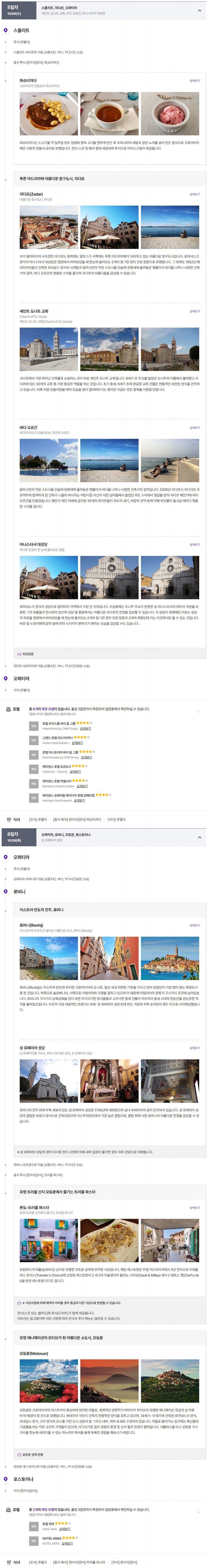Open details for Grand Hotel Adriatic I
The height and width of the screenshot is (1568, 210).
[x=77, y=743]
